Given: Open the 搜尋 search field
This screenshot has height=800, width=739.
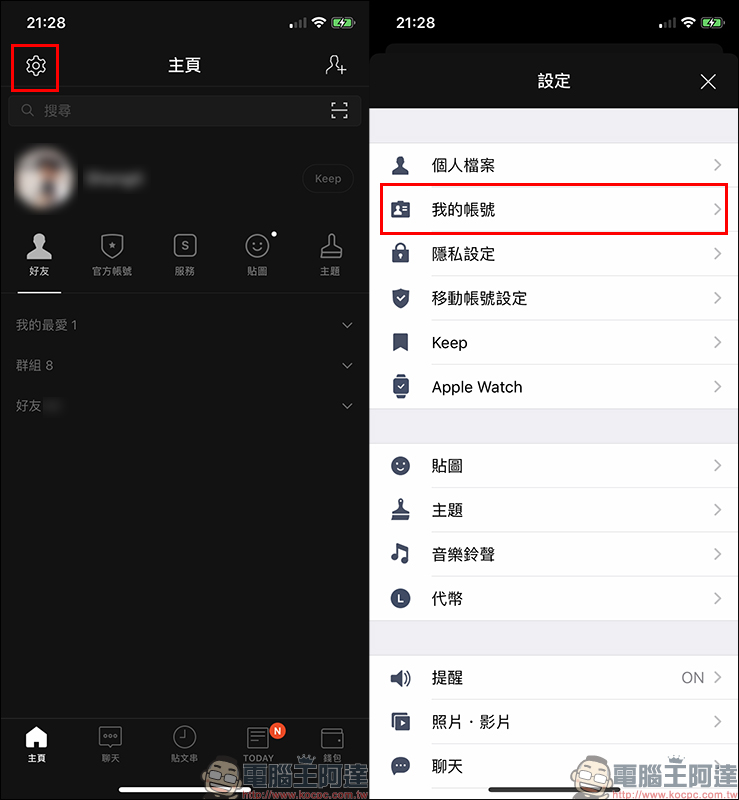Looking at the screenshot, I should (170, 111).
